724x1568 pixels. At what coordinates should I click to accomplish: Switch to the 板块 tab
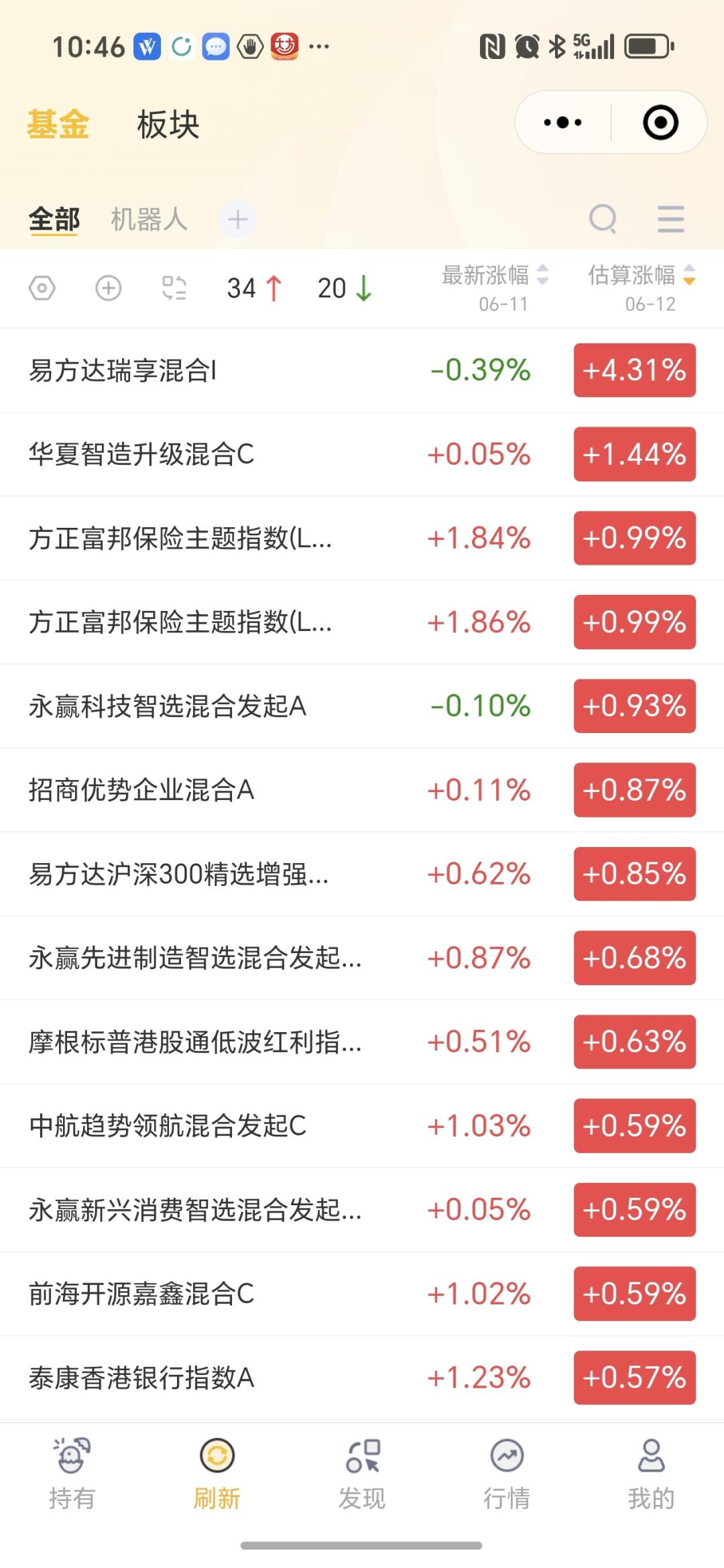click(168, 125)
